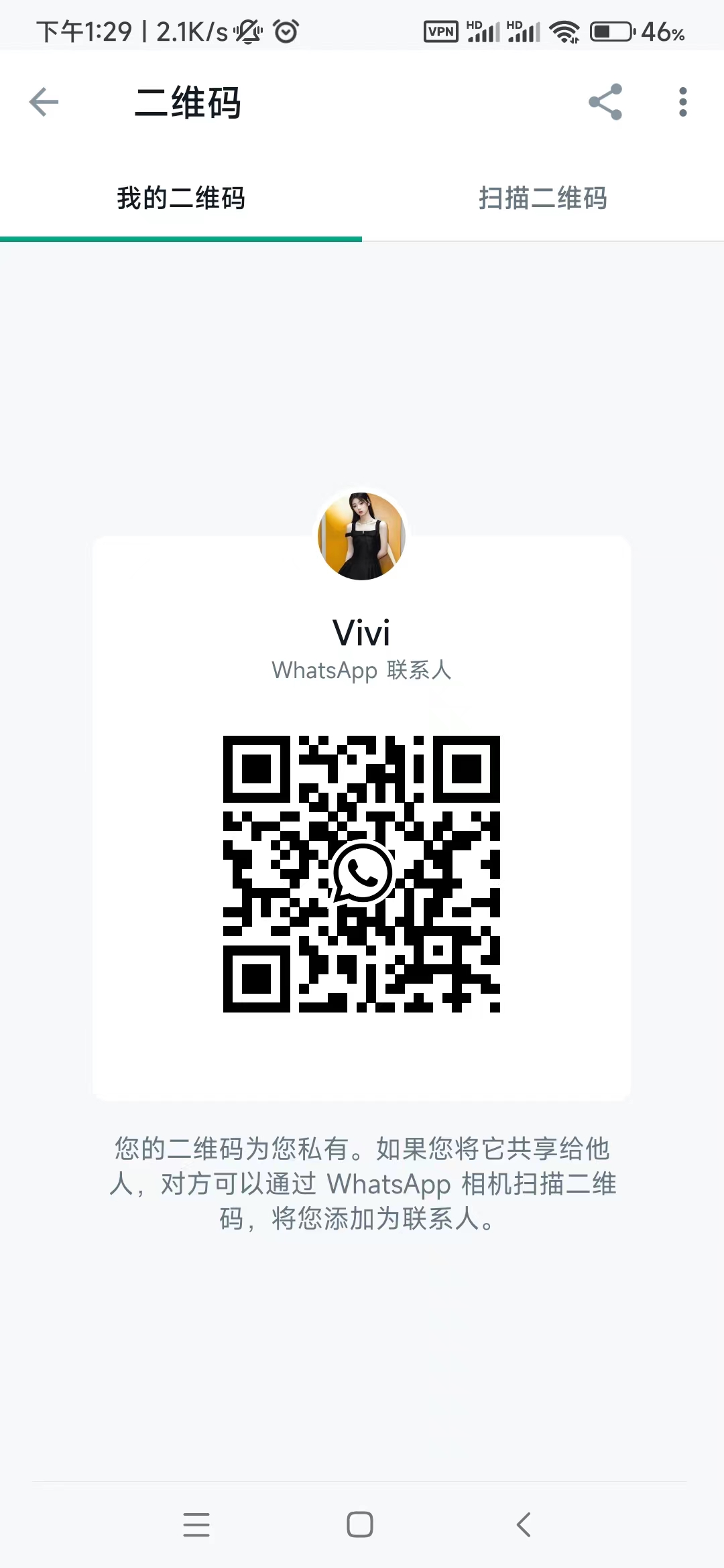Viewport: 724px width, 1568px height.
Task: Switch to the 扫描二维码 tab
Action: [543, 198]
